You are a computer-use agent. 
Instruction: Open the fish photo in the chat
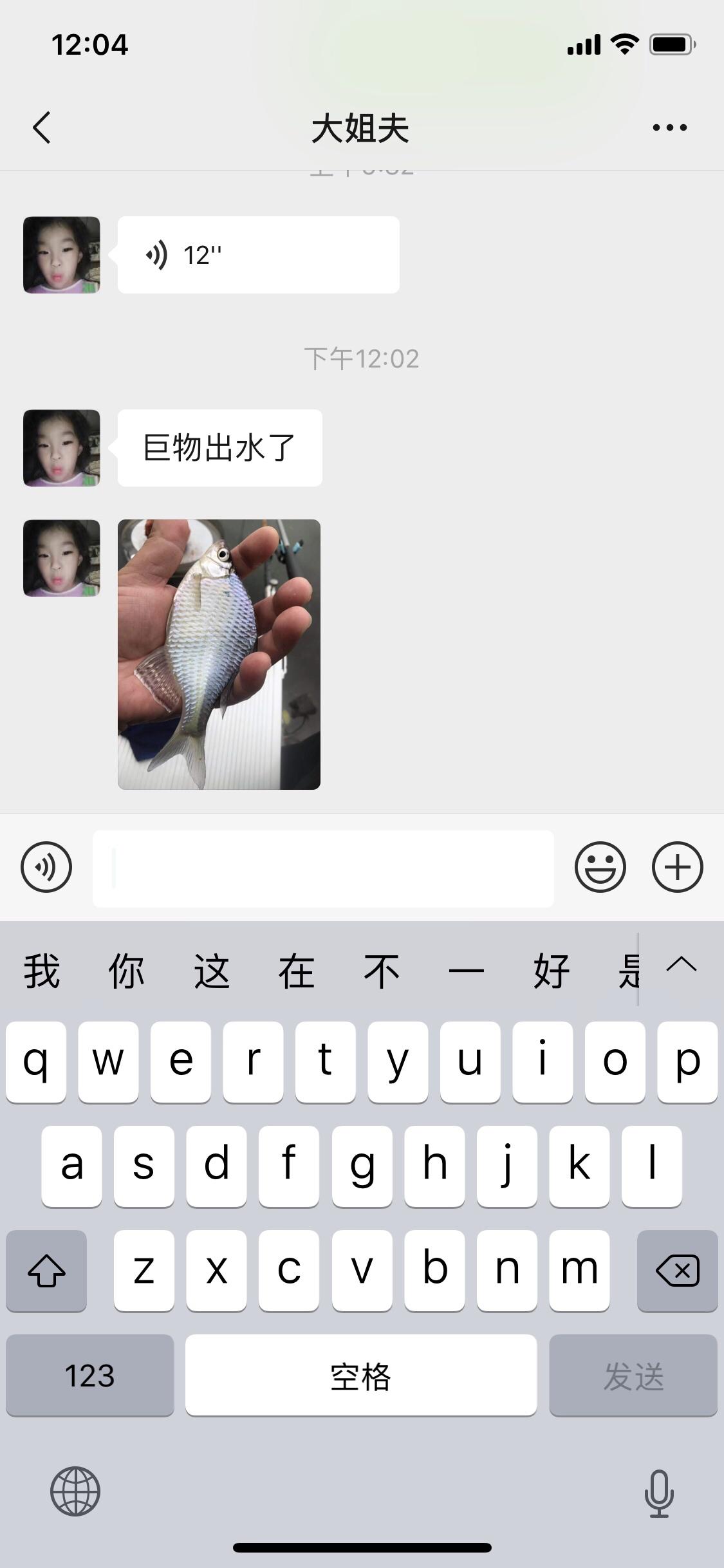click(219, 654)
